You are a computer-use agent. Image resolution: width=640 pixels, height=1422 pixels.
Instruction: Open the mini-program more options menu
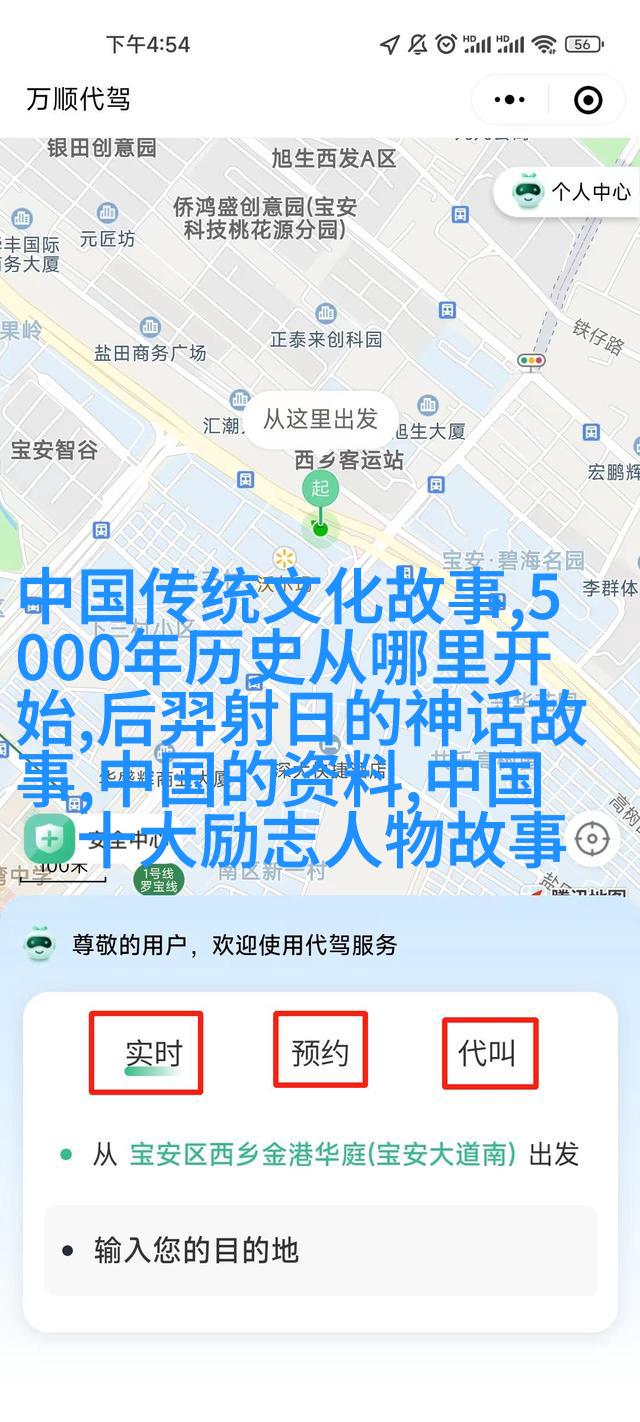tap(510, 99)
